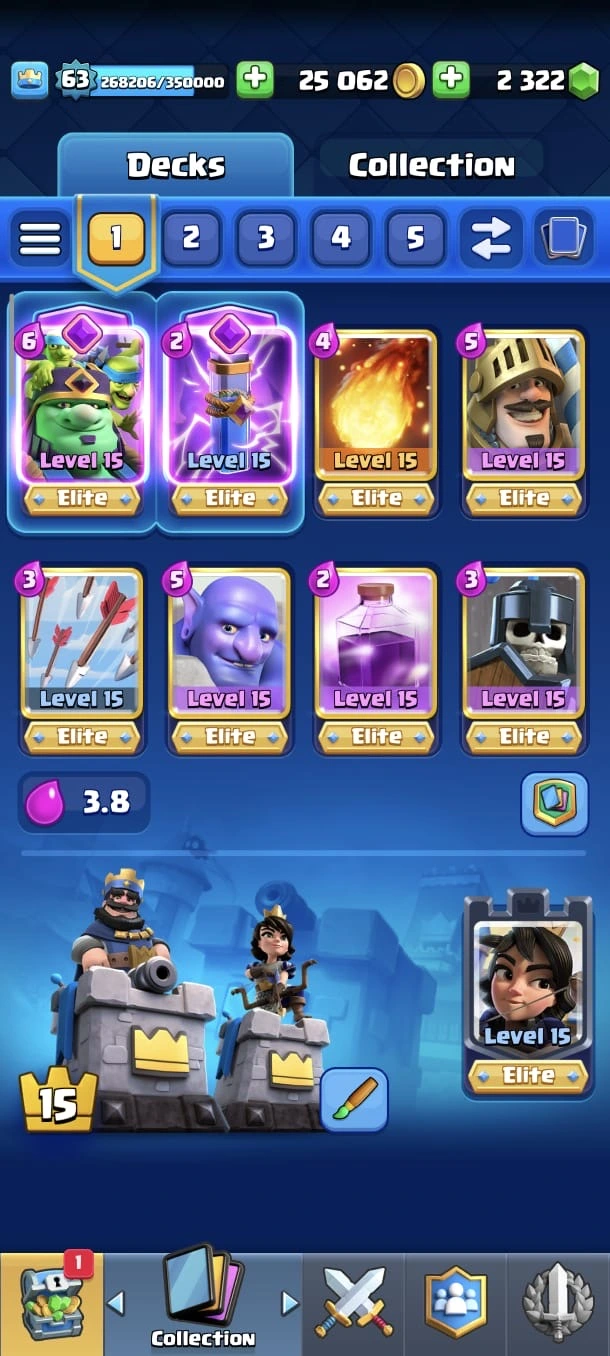Open the deck list hamburger menu
Image resolution: width=610 pixels, height=1356 pixels.
click(x=40, y=238)
